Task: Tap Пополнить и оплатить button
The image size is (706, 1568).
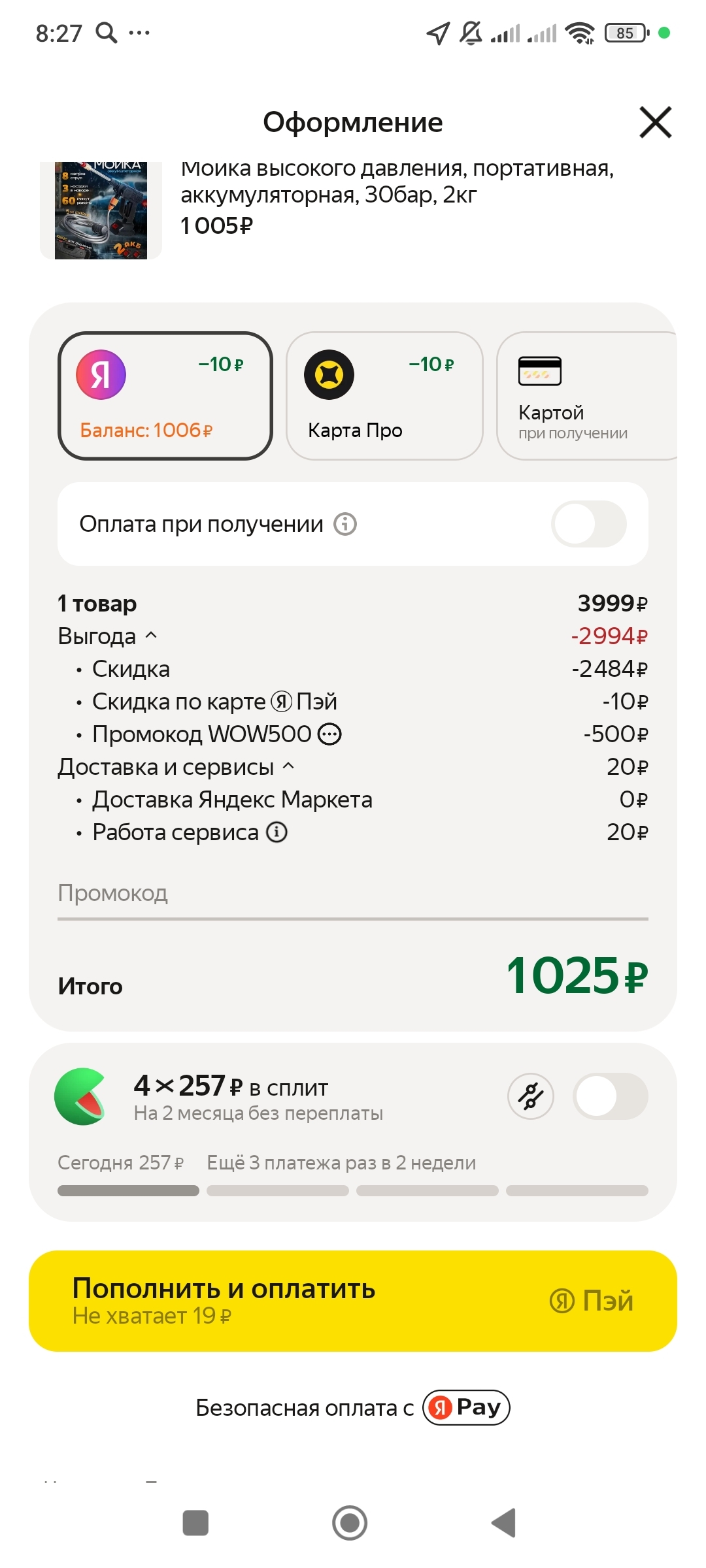Action: 353,1301
